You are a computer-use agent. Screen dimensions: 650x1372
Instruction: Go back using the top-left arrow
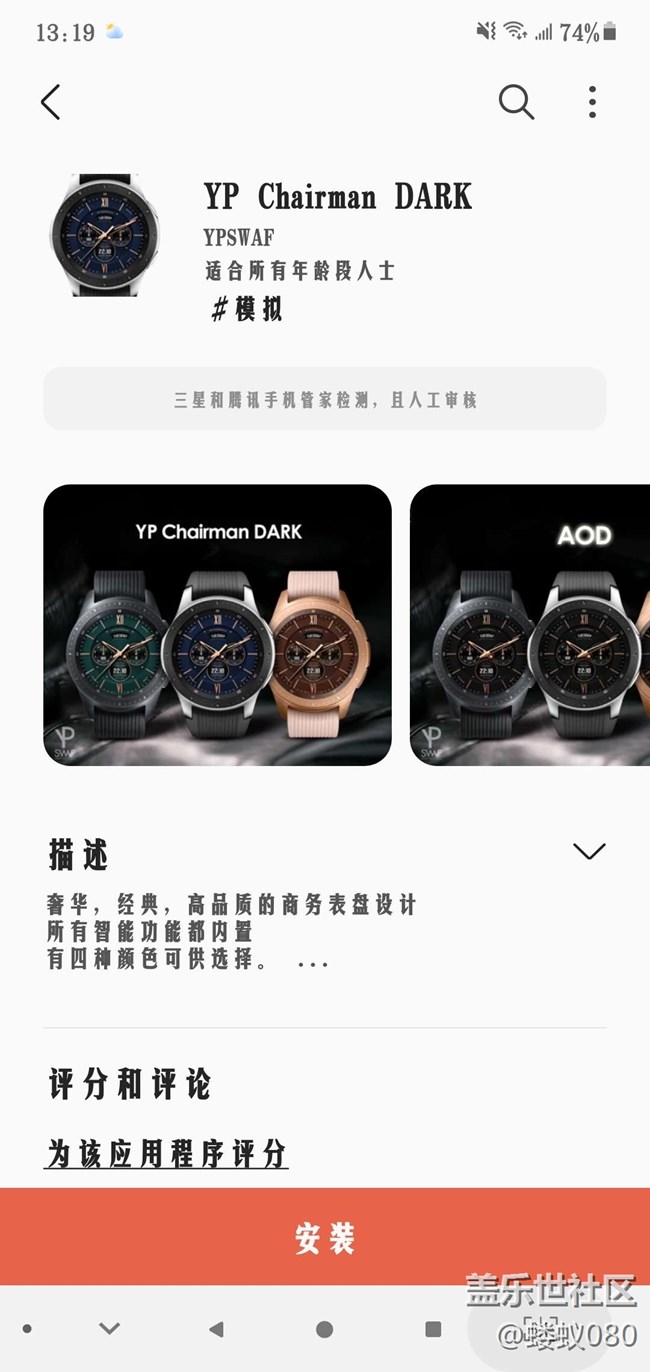point(51,102)
